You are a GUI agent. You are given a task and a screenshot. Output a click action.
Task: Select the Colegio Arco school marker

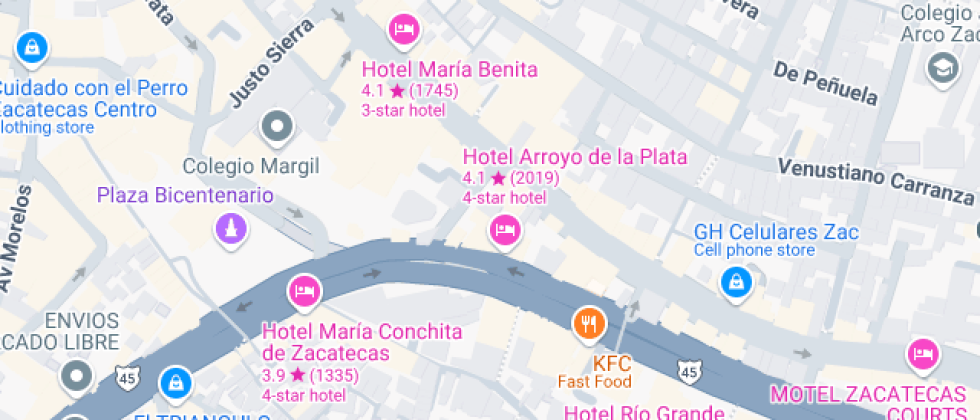pos(942,67)
